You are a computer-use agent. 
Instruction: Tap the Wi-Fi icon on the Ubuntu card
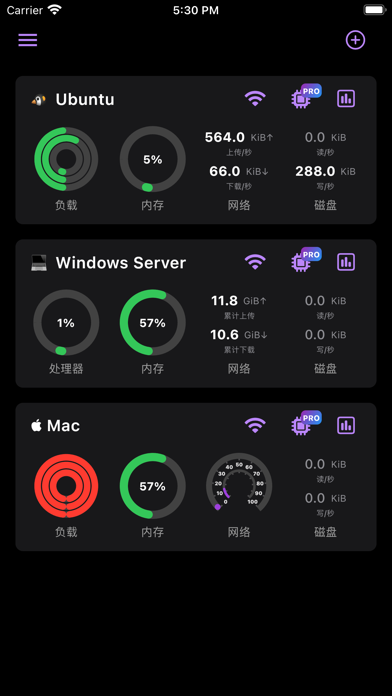click(x=255, y=99)
